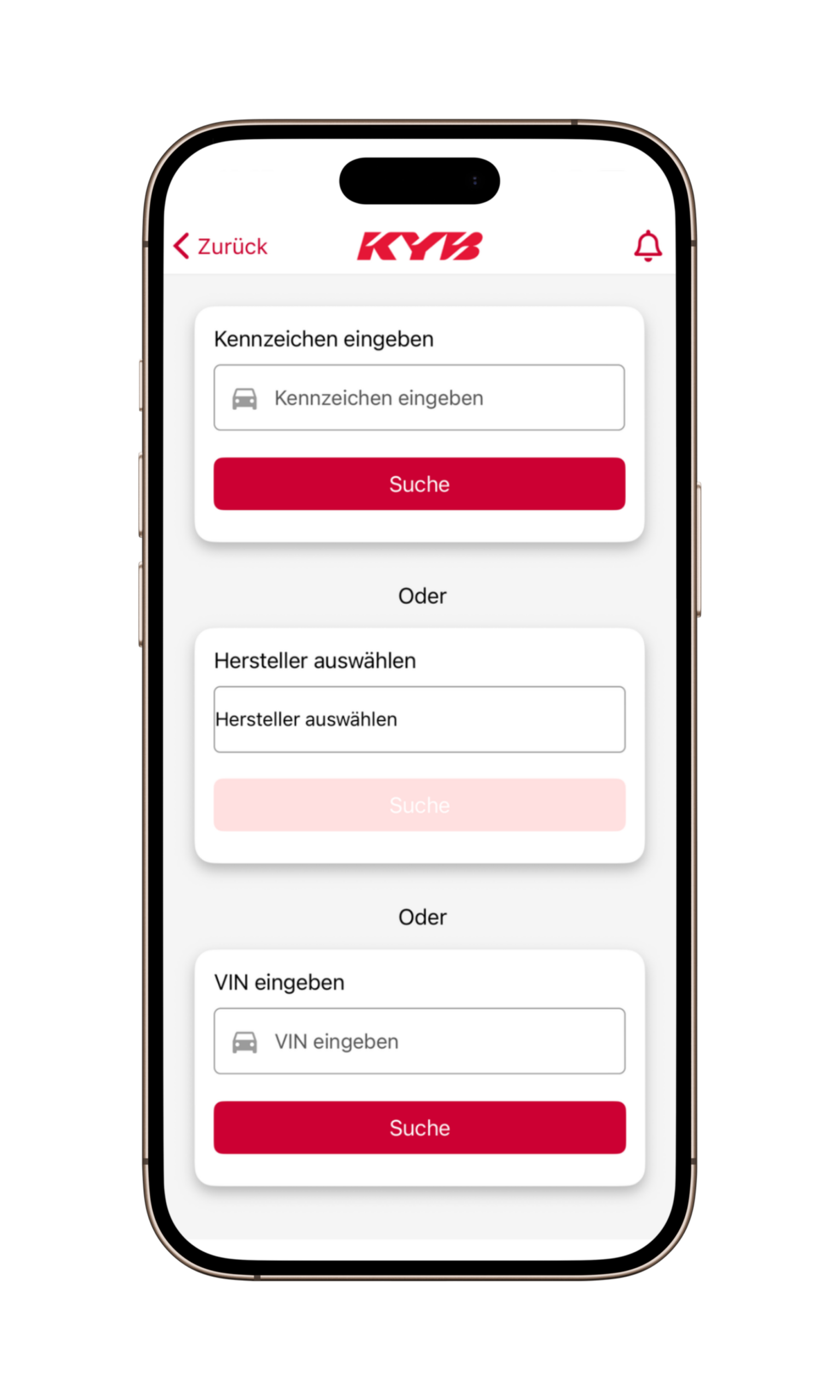The height and width of the screenshot is (1400, 840).
Task: Tap Suche under the Kennzeichen field
Action: (x=419, y=484)
